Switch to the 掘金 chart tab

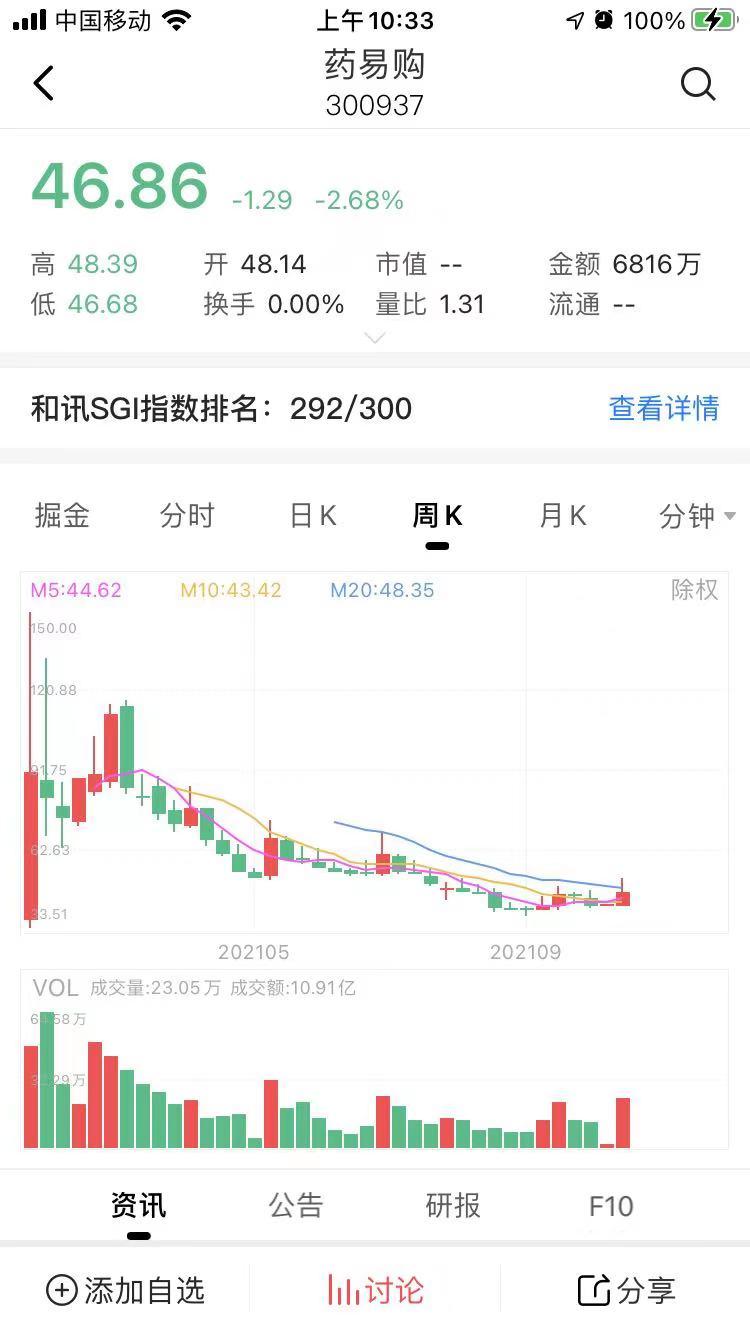pos(62,515)
